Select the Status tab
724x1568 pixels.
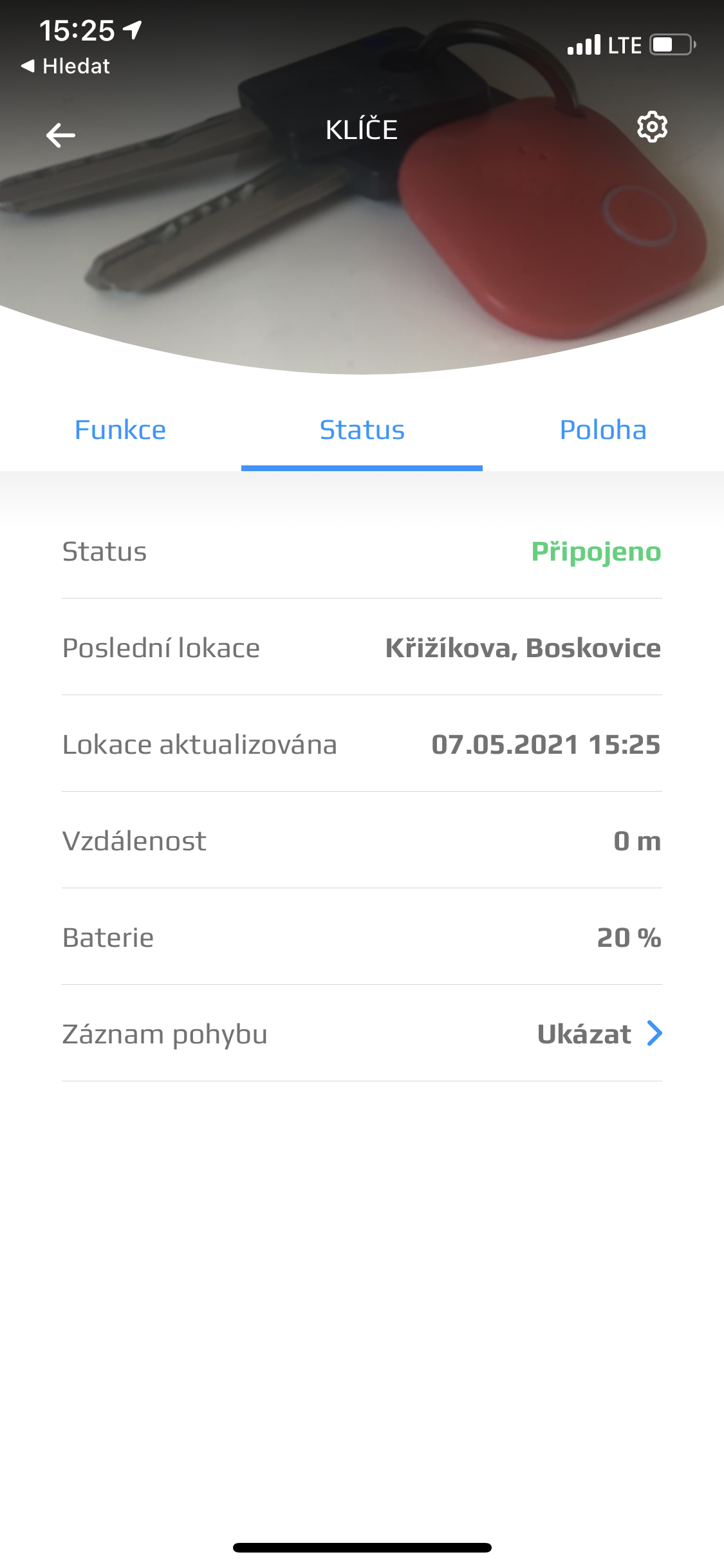coord(362,430)
